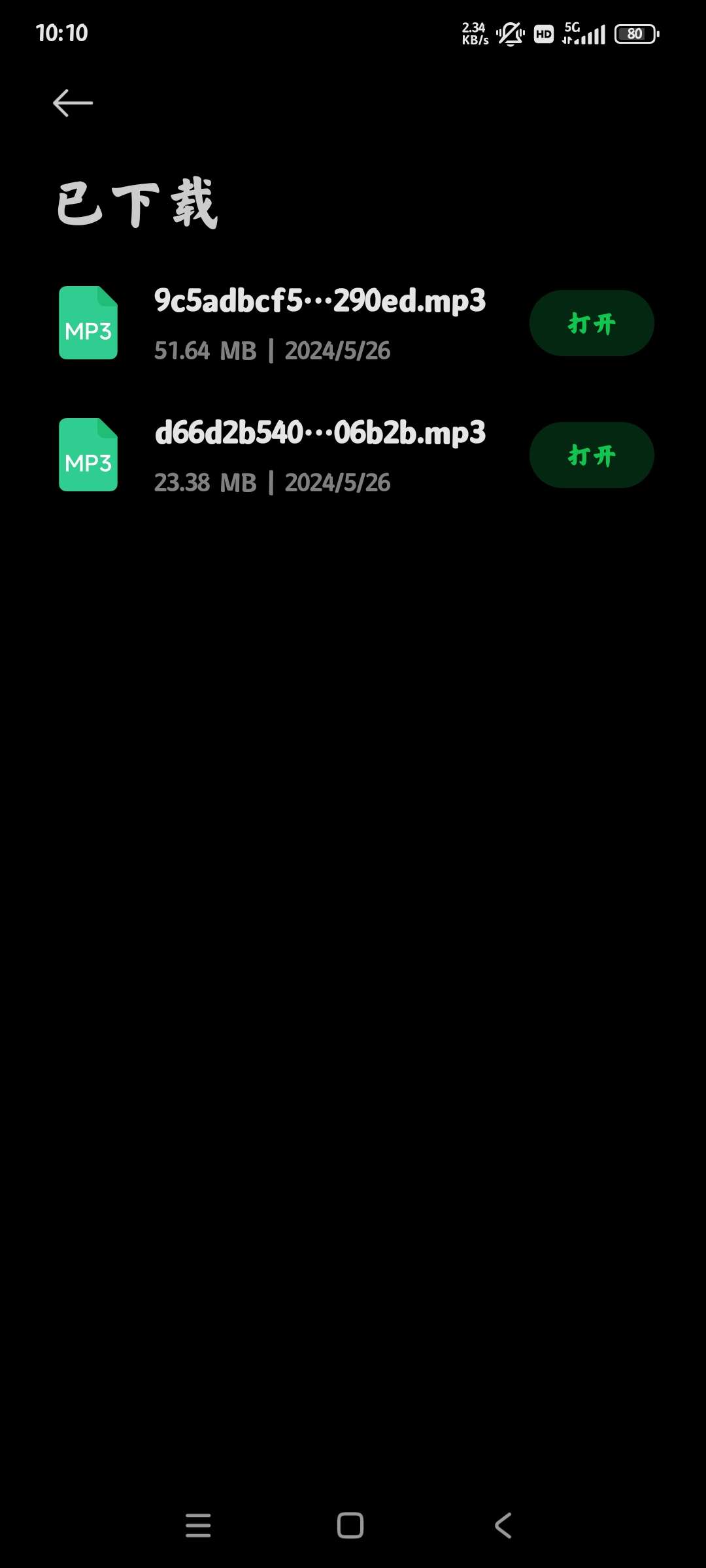Open recent apps from the navigation bar
706x1568 pixels.
[198, 1526]
